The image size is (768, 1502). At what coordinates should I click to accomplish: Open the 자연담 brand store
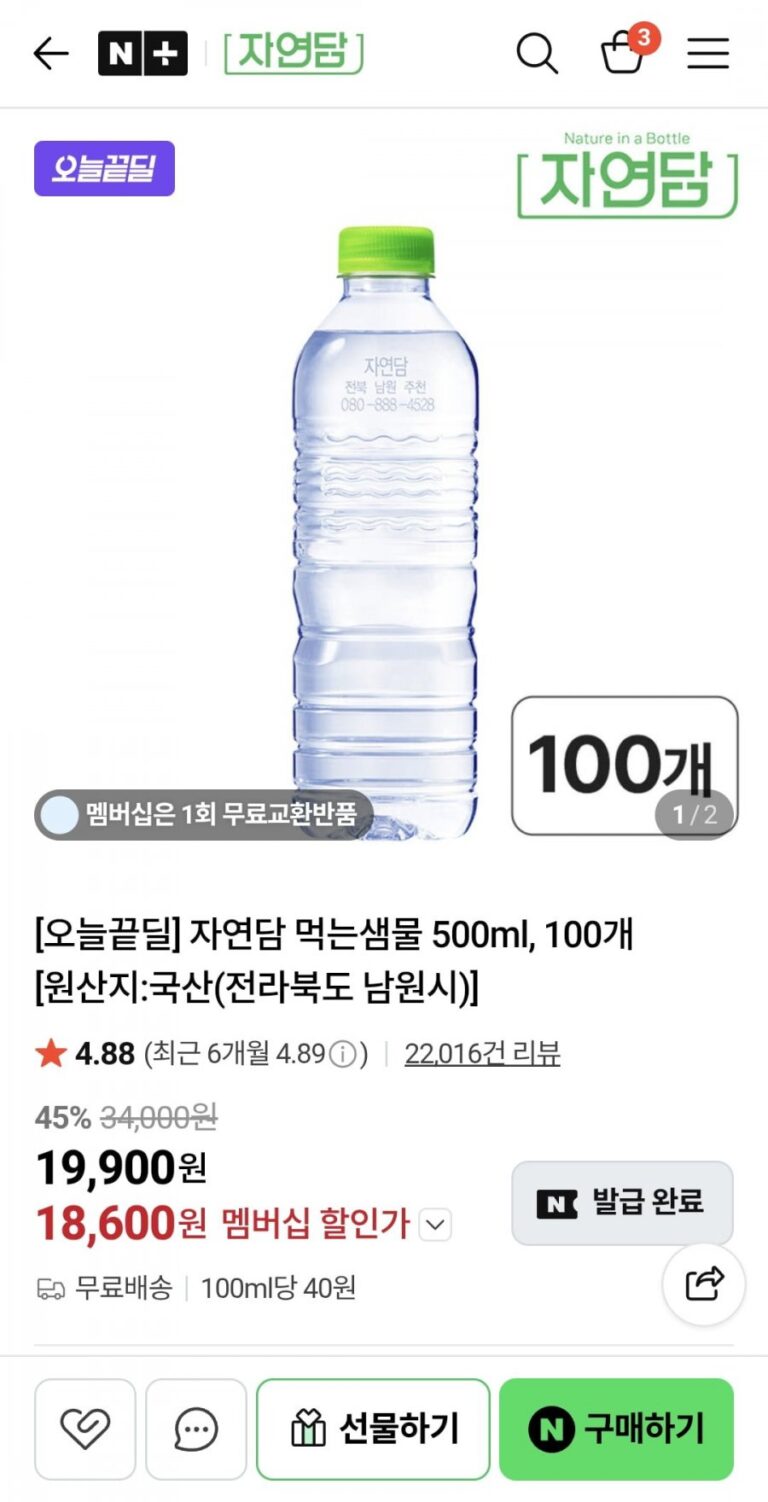tap(293, 54)
